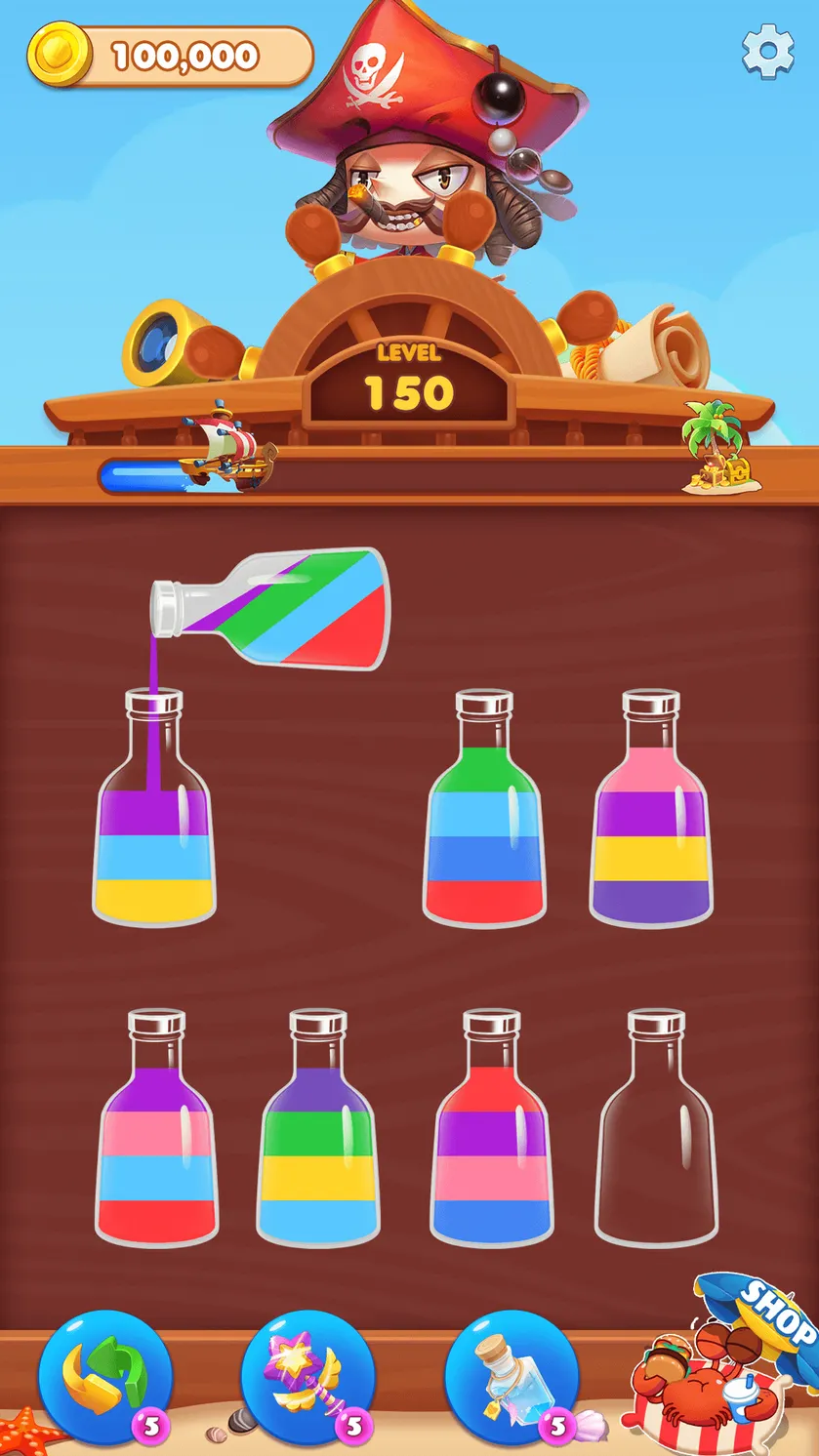Tap the coin balance showing 100,000
This screenshot has height=1456, width=819.
click(x=170, y=56)
